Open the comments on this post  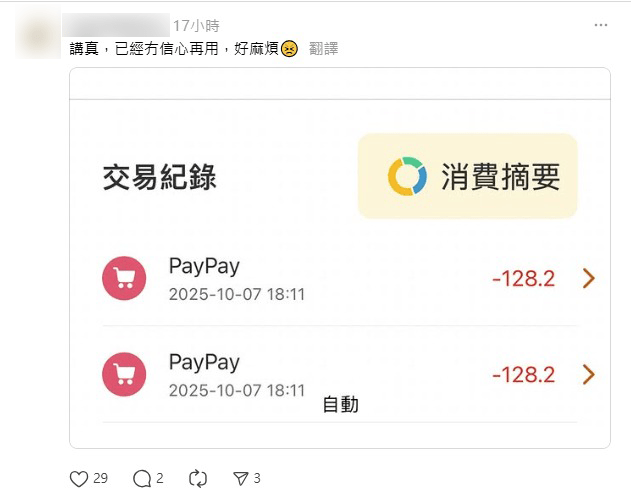141,478
